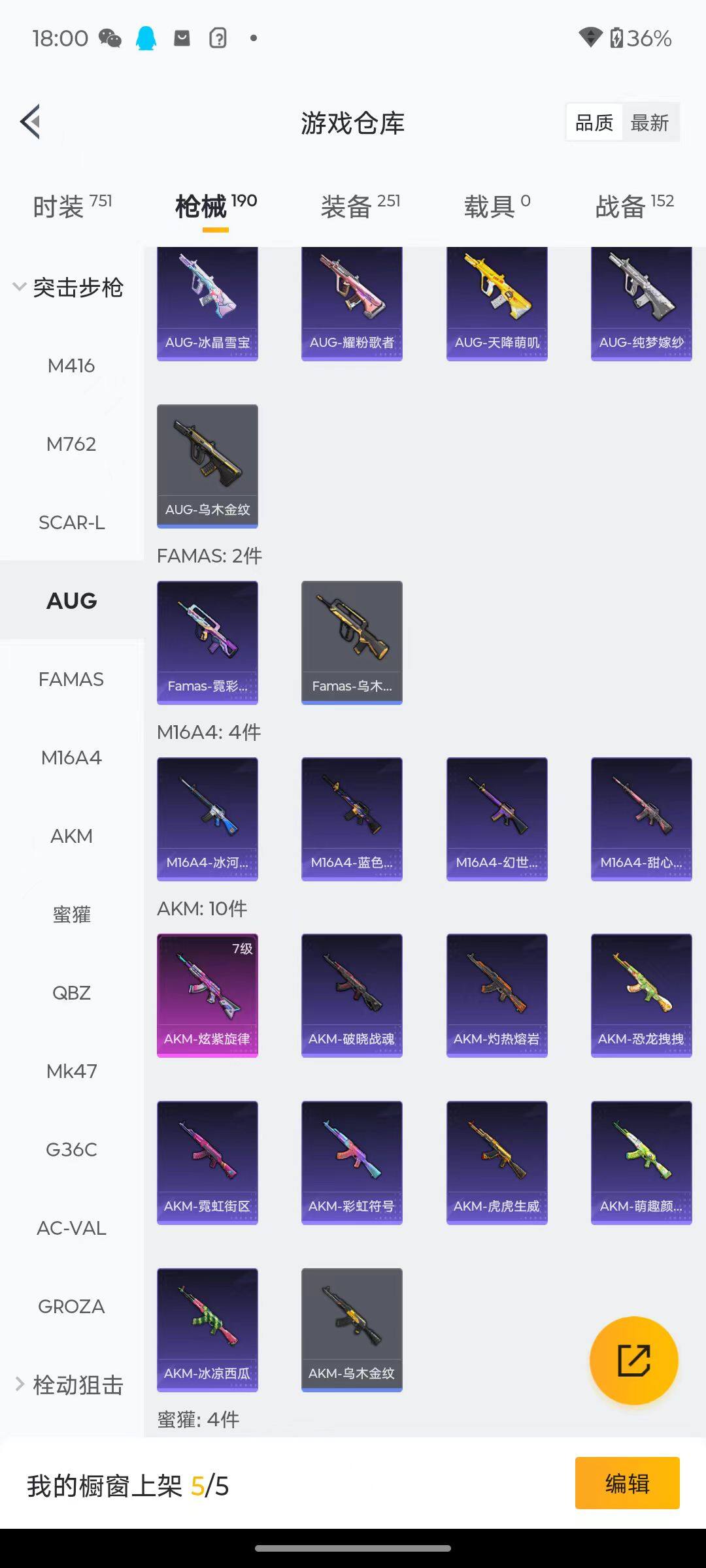This screenshot has width=706, height=1568.
Task: View the AUG-乌木金纹 skin
Action: point(207,465)
